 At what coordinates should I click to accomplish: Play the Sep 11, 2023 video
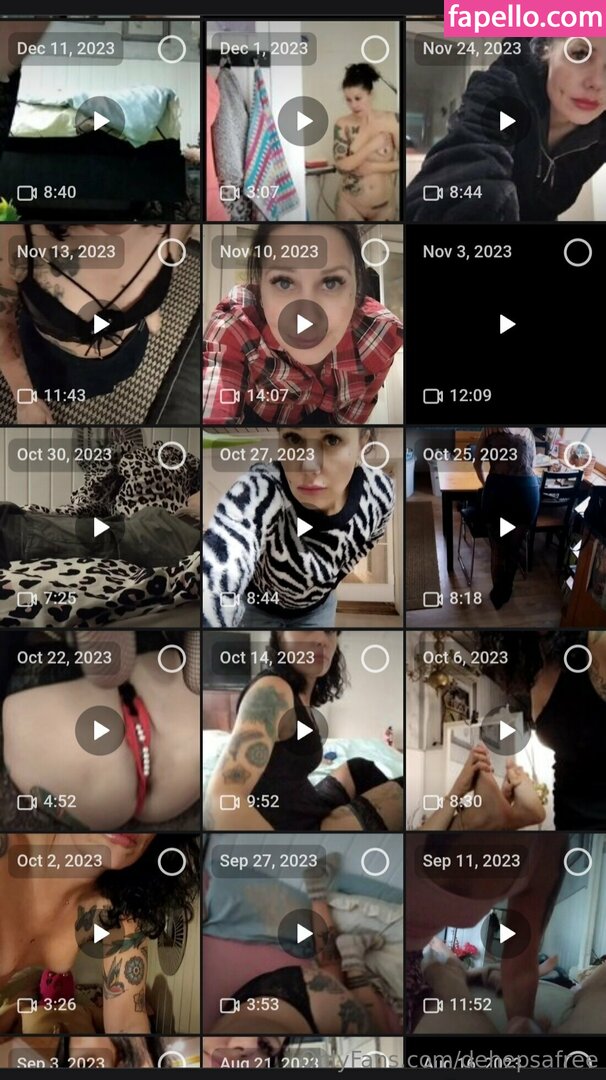[x=506, y=933]
